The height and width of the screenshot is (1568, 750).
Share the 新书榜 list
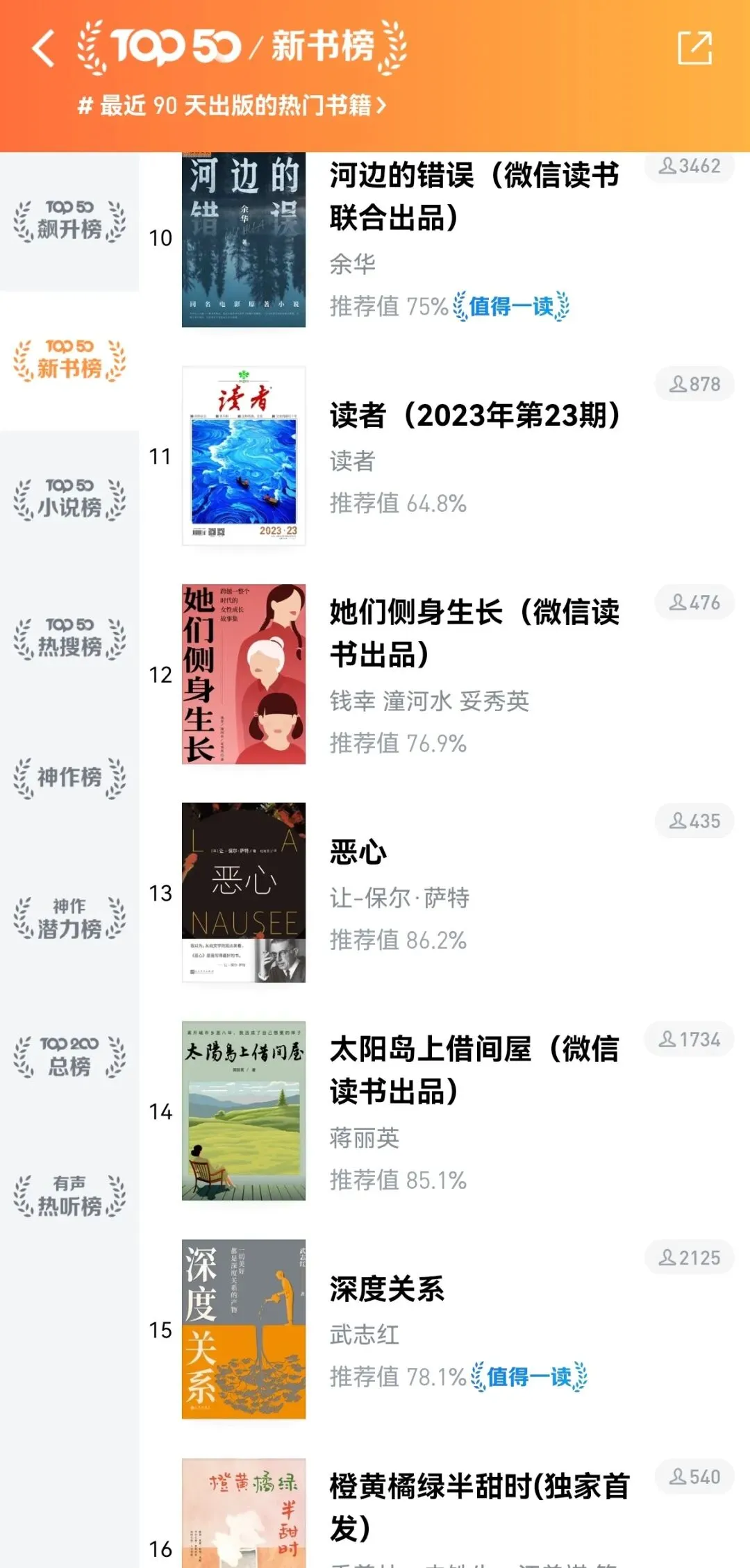click(x=694, y=49)
